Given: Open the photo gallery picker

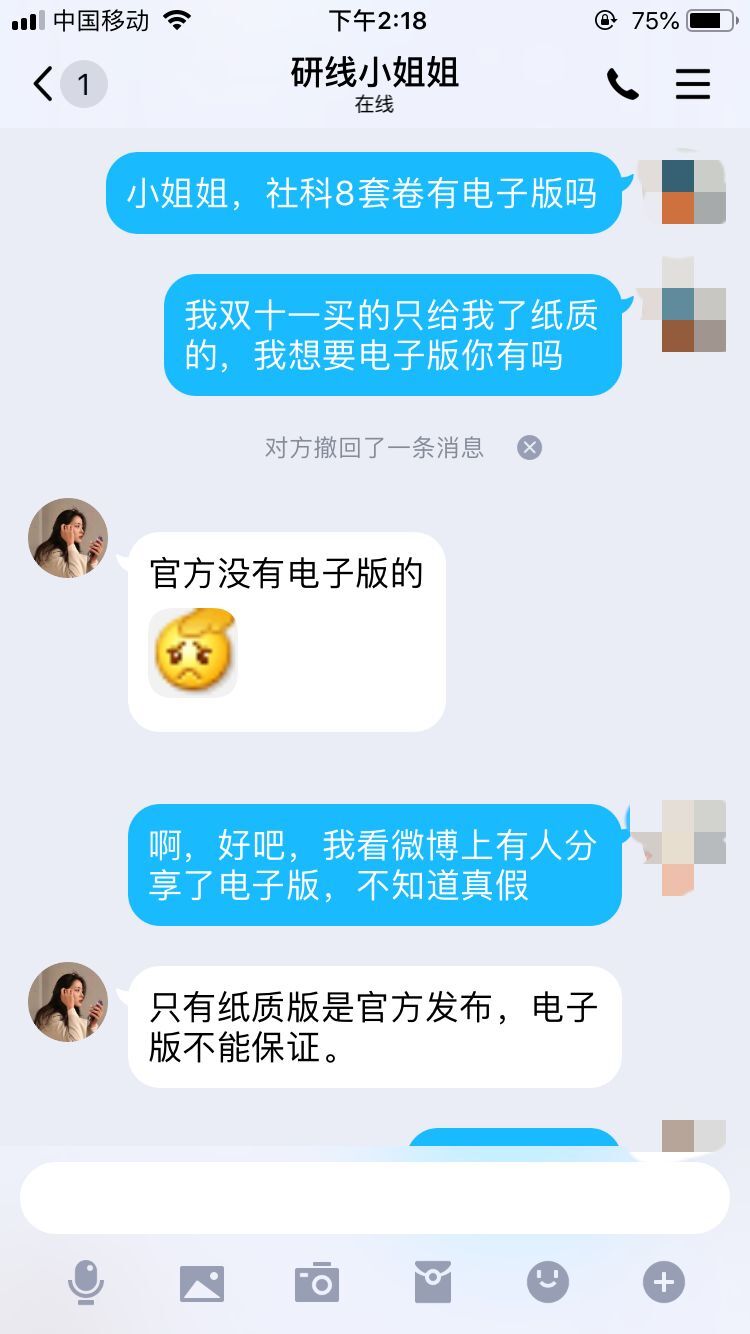Looking at the screenshot, I should (x=202, y=1283).
